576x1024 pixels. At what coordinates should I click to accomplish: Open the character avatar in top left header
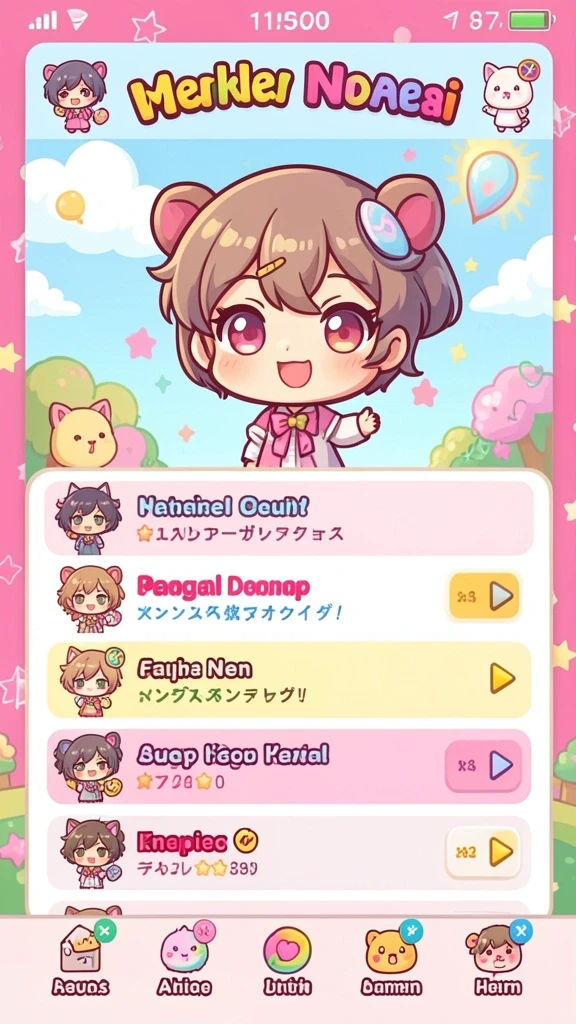pyautogui.click(x=74, y=96)
